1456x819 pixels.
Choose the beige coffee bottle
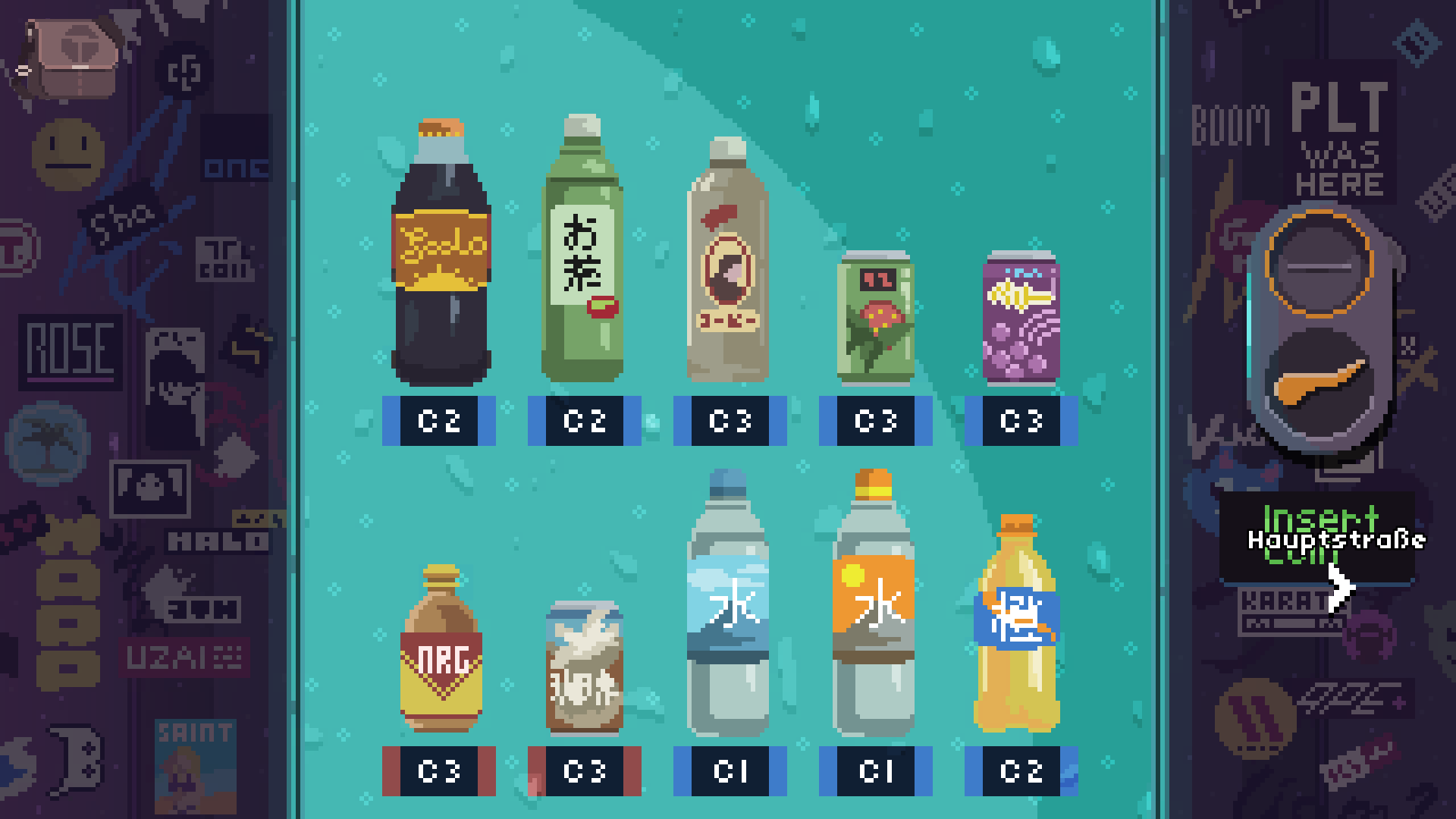(x=728, y=262)
